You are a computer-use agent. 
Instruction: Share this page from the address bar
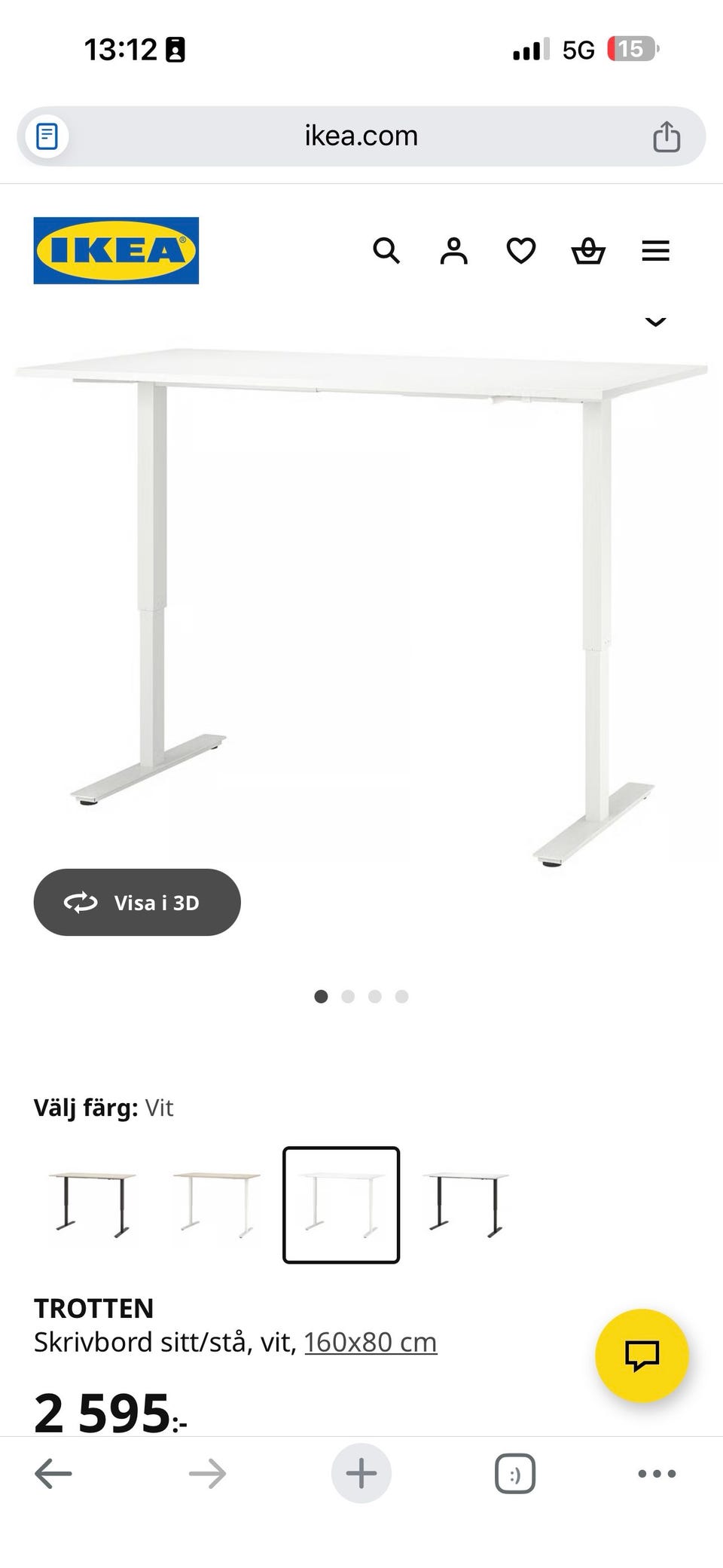point(667,136)
